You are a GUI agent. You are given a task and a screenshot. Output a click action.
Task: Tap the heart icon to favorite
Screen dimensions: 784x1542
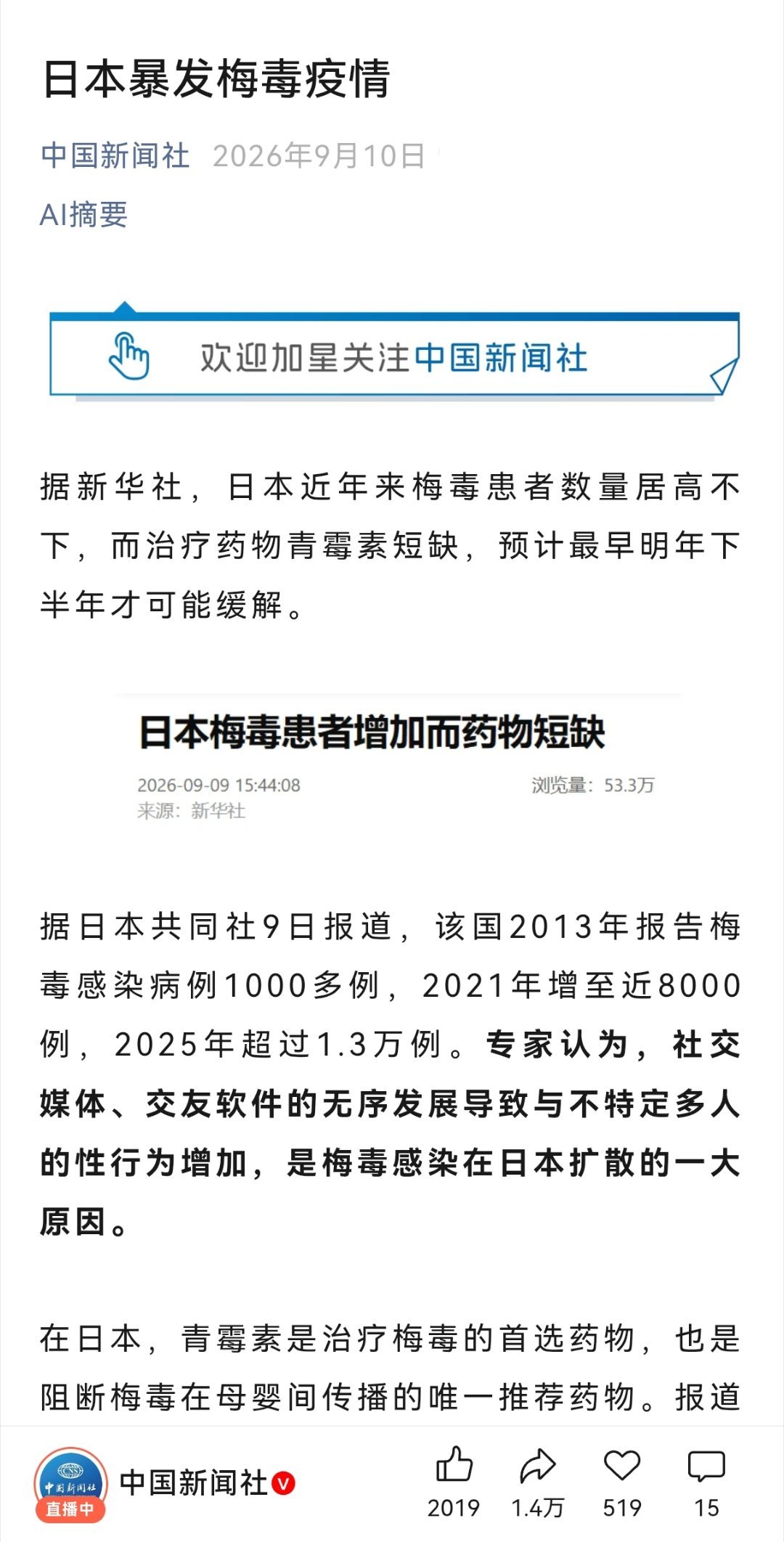tap(622, 1466)
